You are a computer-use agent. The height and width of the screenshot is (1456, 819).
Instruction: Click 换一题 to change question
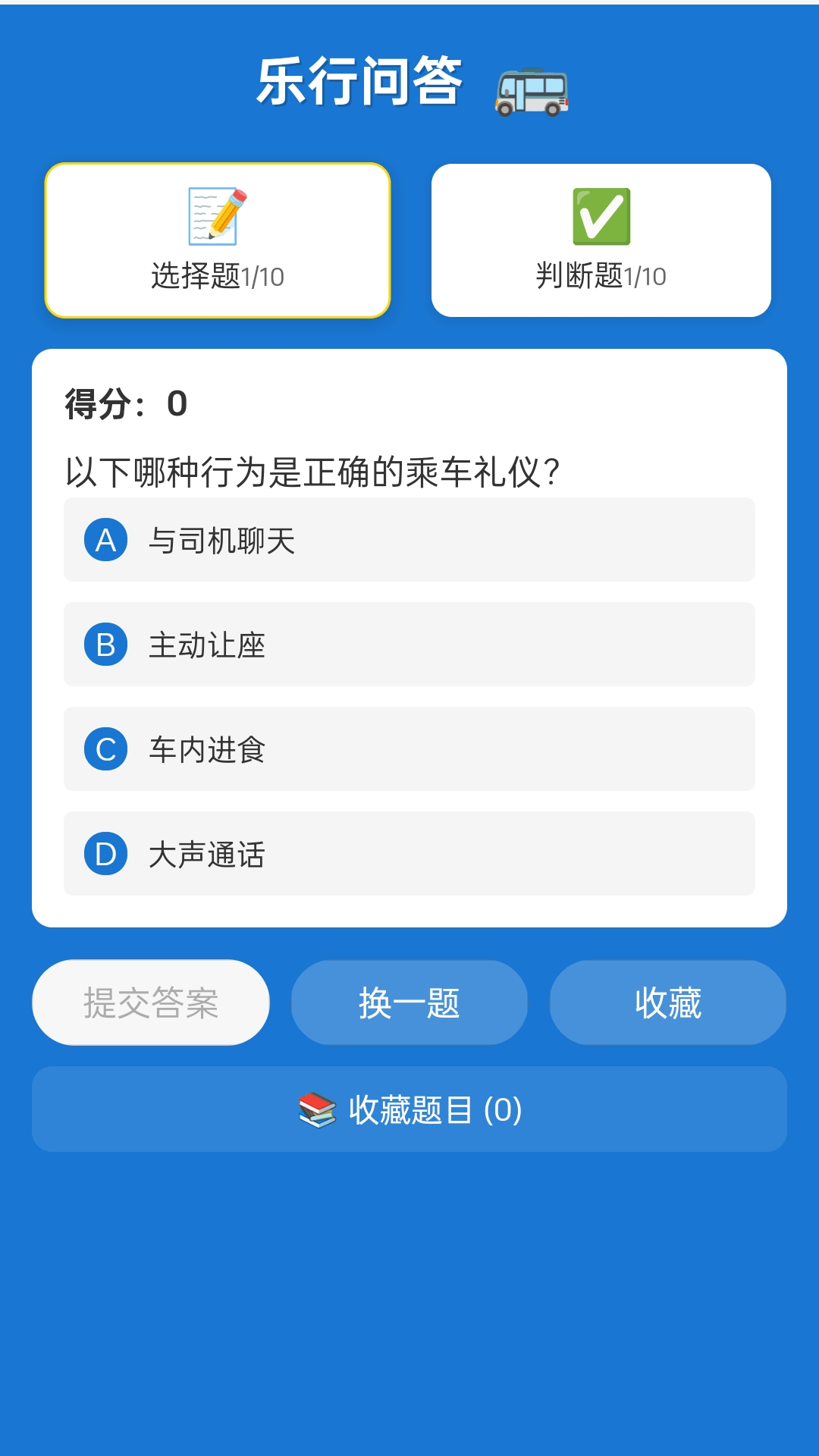tap(409, 1002)
